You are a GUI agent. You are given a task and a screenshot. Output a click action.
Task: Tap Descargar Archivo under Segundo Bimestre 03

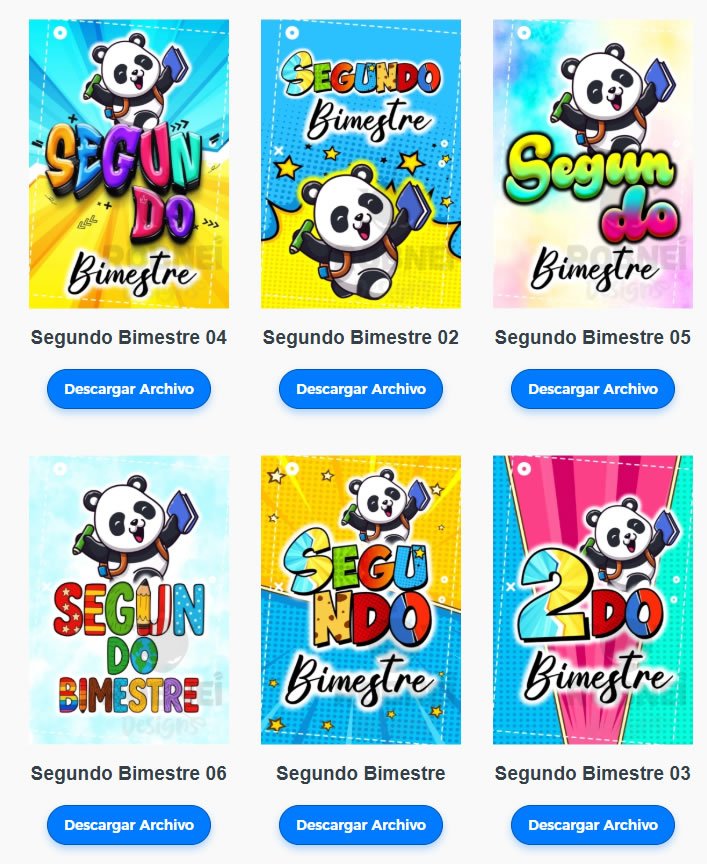click(x=593, y=825)
